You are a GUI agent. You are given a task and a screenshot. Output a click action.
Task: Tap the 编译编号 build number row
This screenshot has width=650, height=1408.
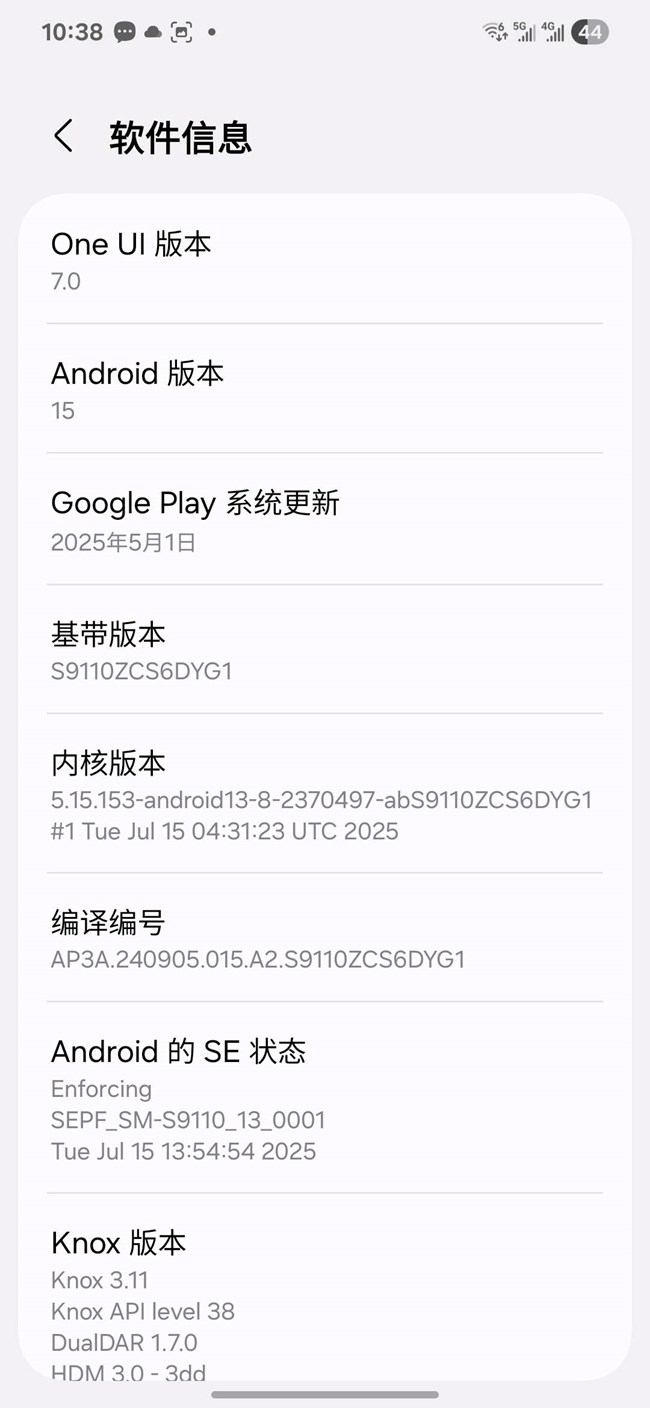tap(324, 938)
